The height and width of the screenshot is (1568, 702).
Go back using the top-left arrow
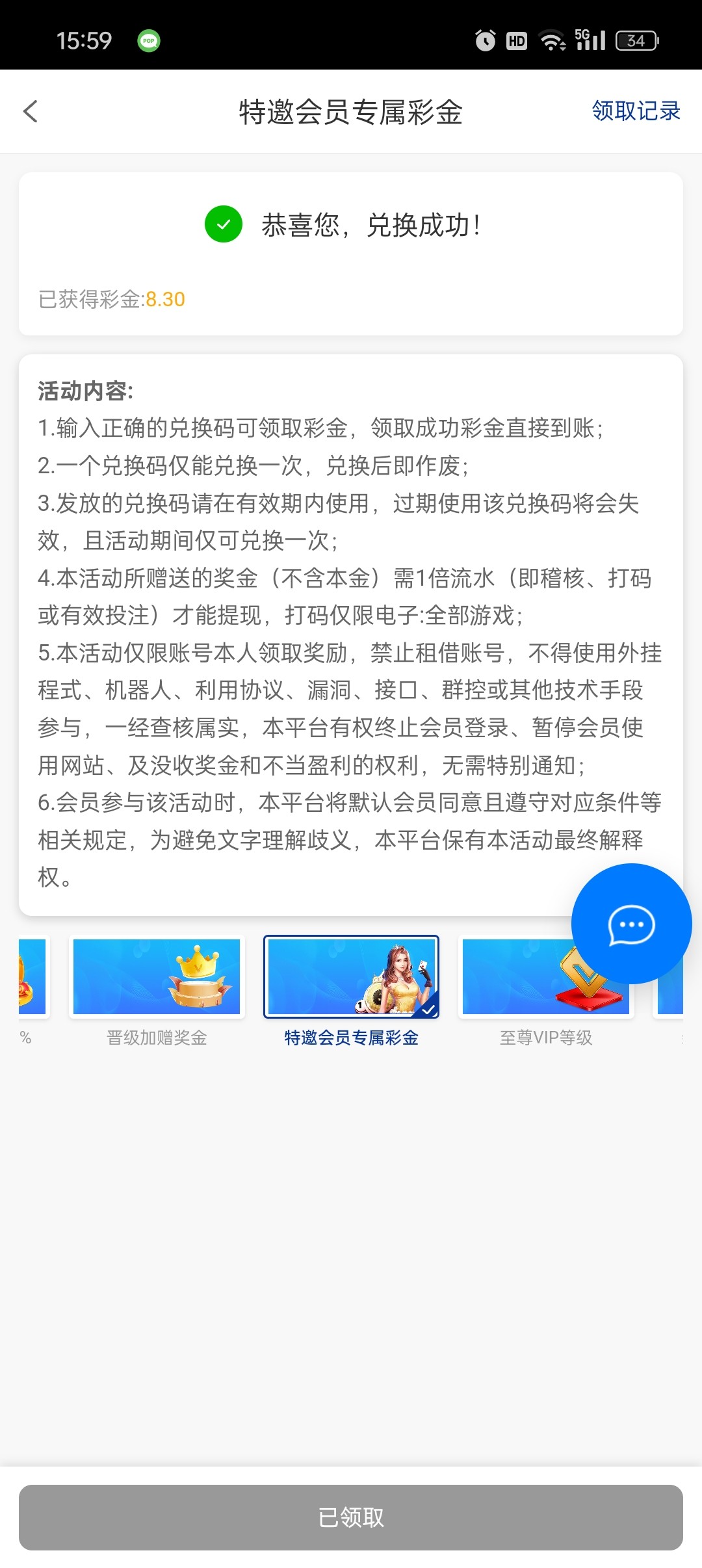point(31,111)
